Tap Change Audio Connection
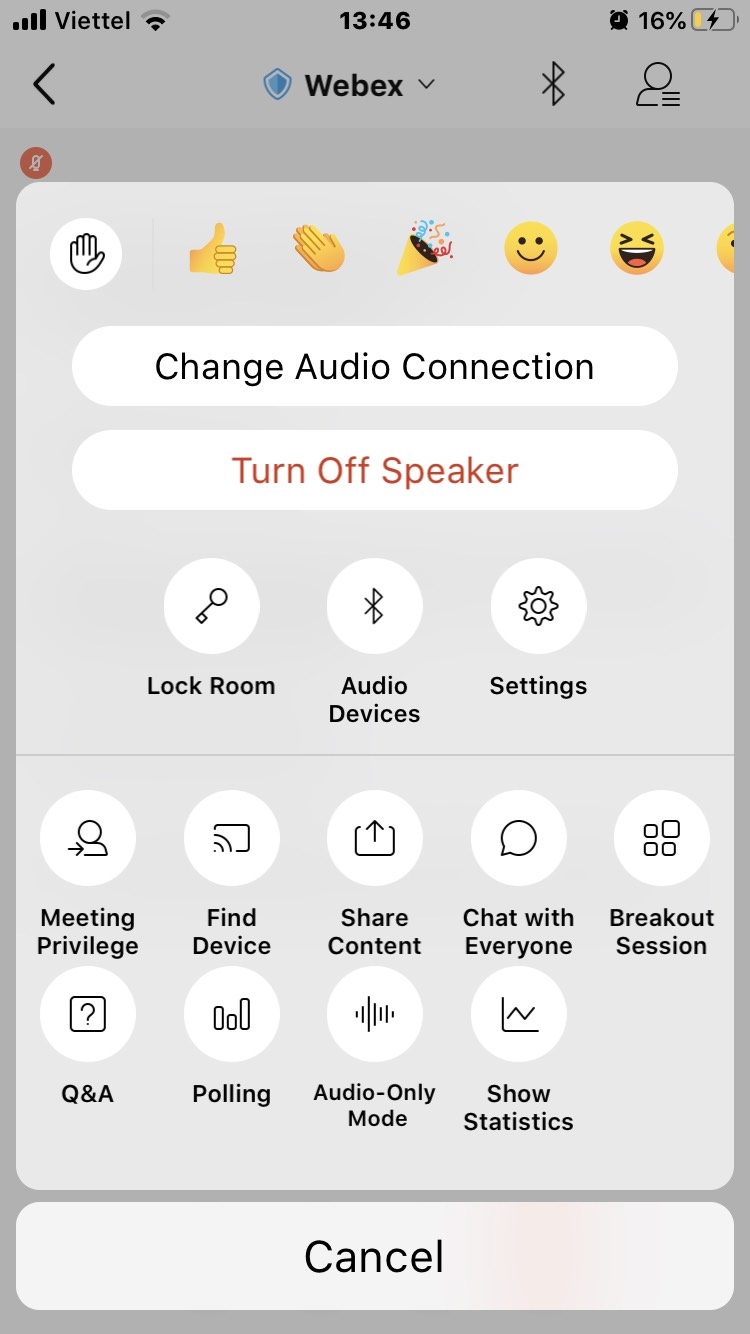 click(x=374, y=366)
